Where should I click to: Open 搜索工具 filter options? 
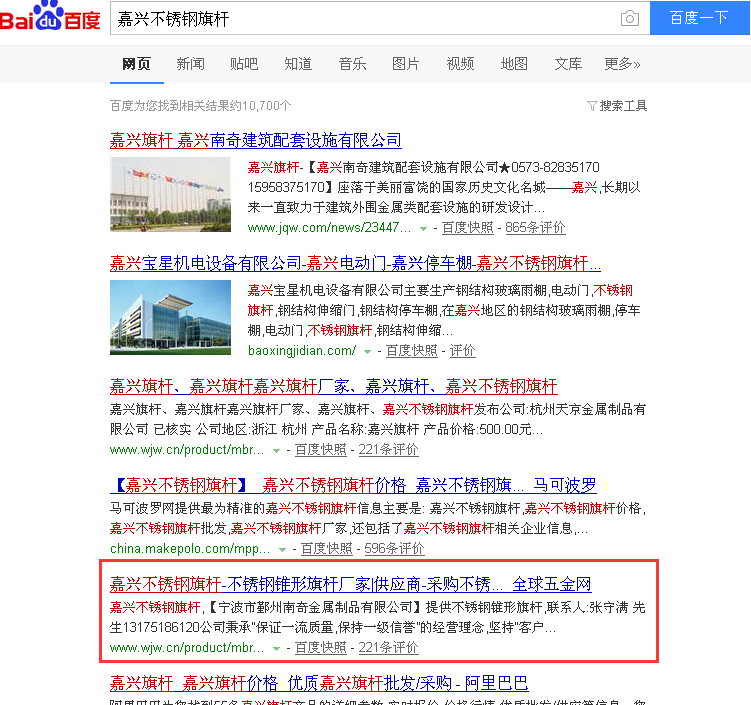coord(617,106)
